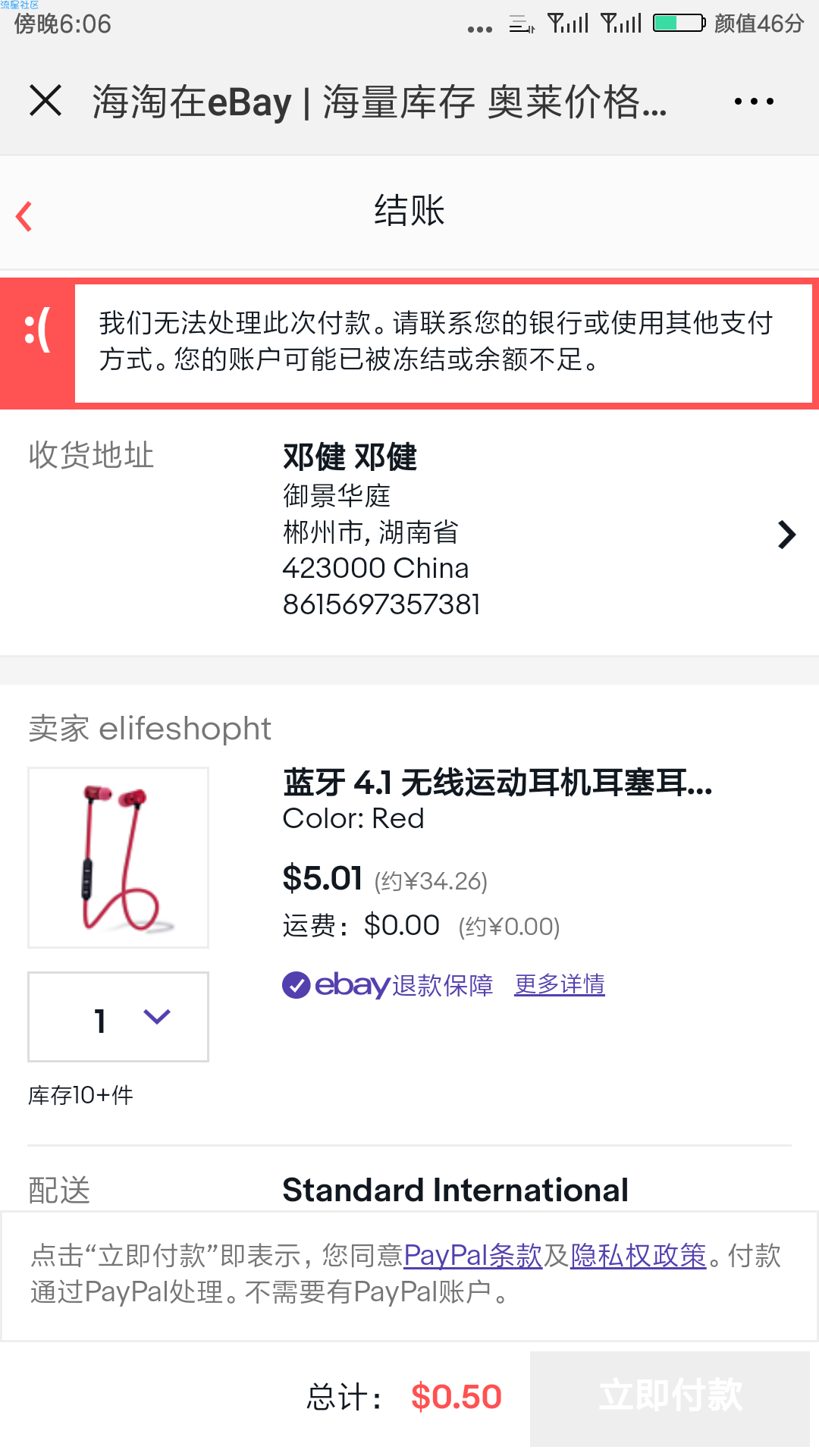Screen dimensions: 819x1456
Task: Close the eBay web page
Action: tap(45, 100)
